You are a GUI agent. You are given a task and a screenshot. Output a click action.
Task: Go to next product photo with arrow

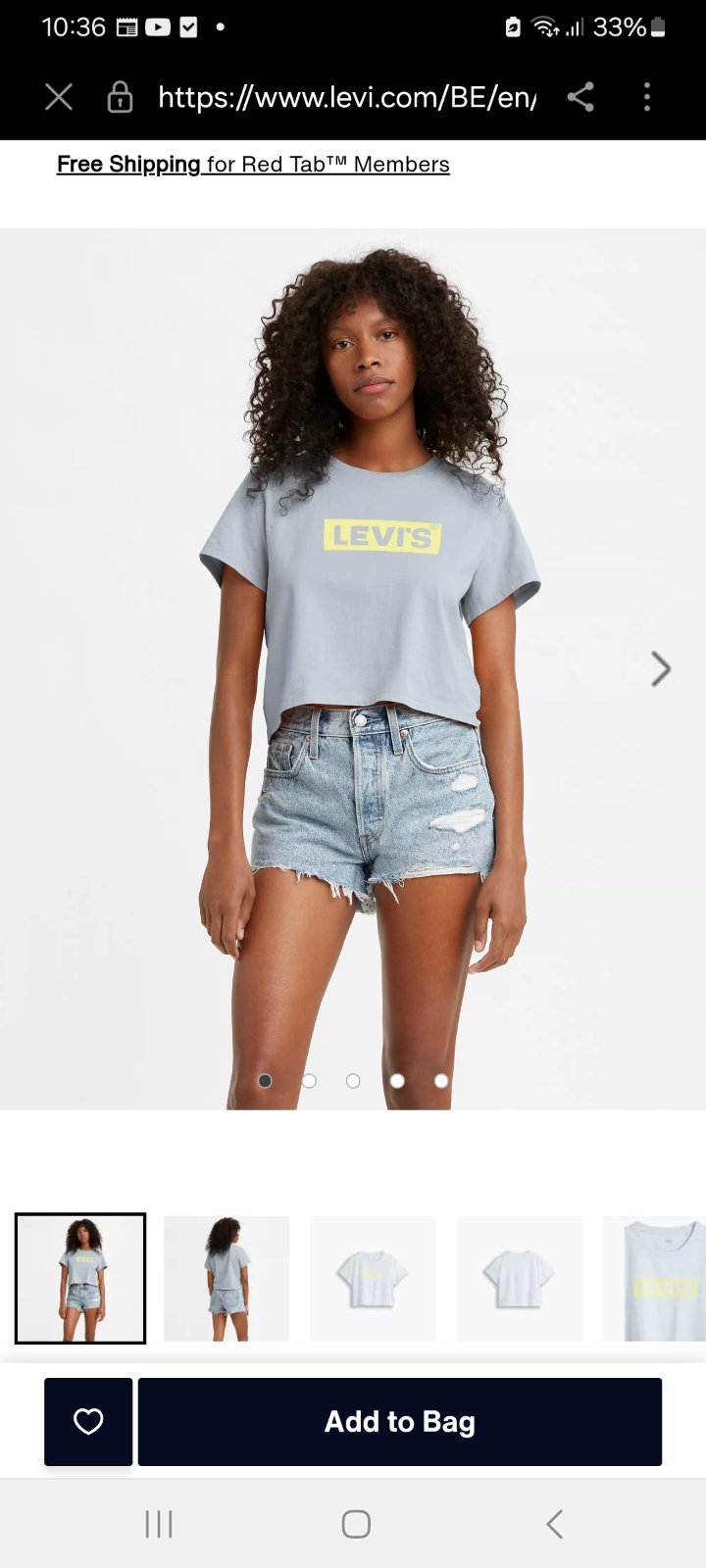tap(661, 668)
